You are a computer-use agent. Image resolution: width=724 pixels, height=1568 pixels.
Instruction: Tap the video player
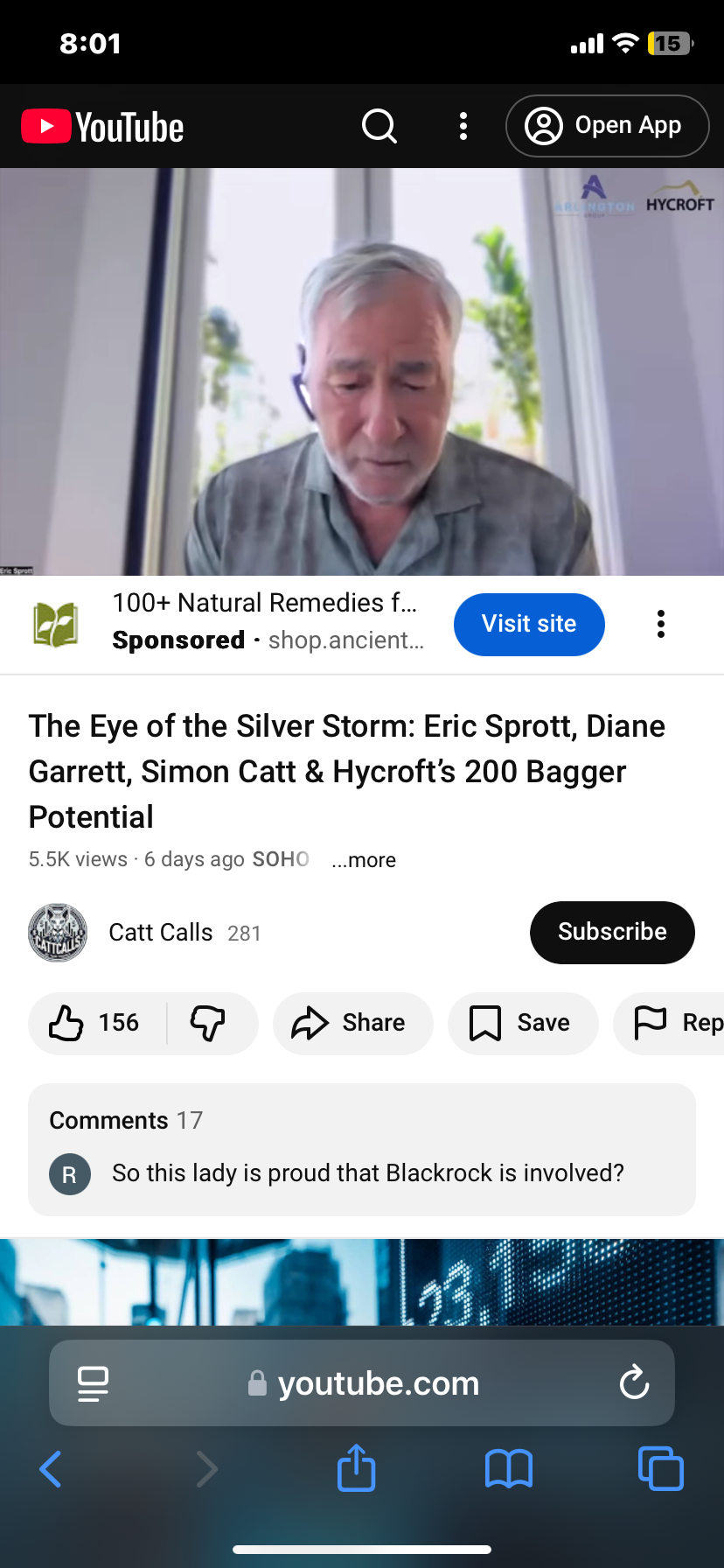(x=362, y=372)
